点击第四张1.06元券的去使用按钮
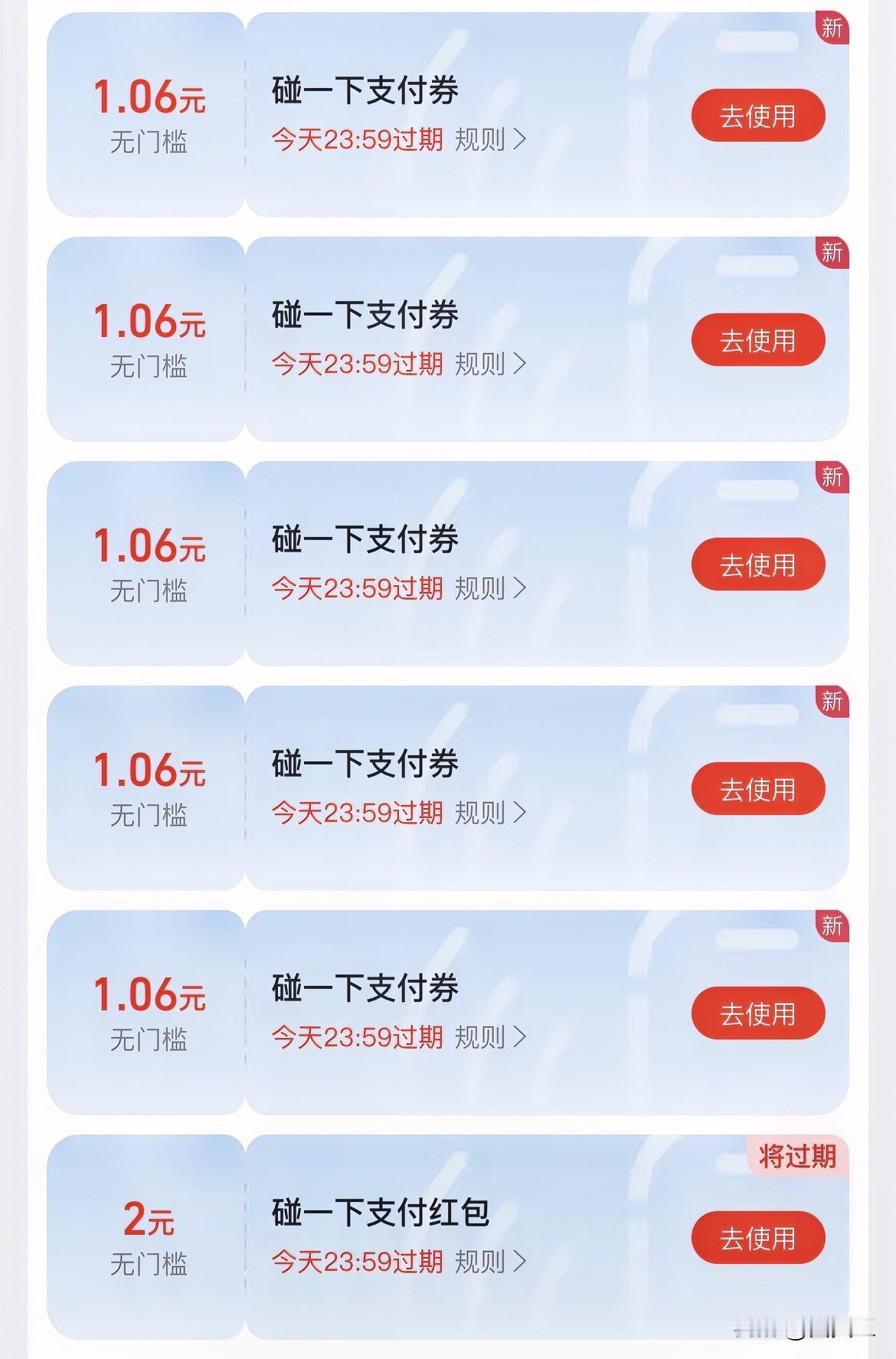 click(757, 788)
